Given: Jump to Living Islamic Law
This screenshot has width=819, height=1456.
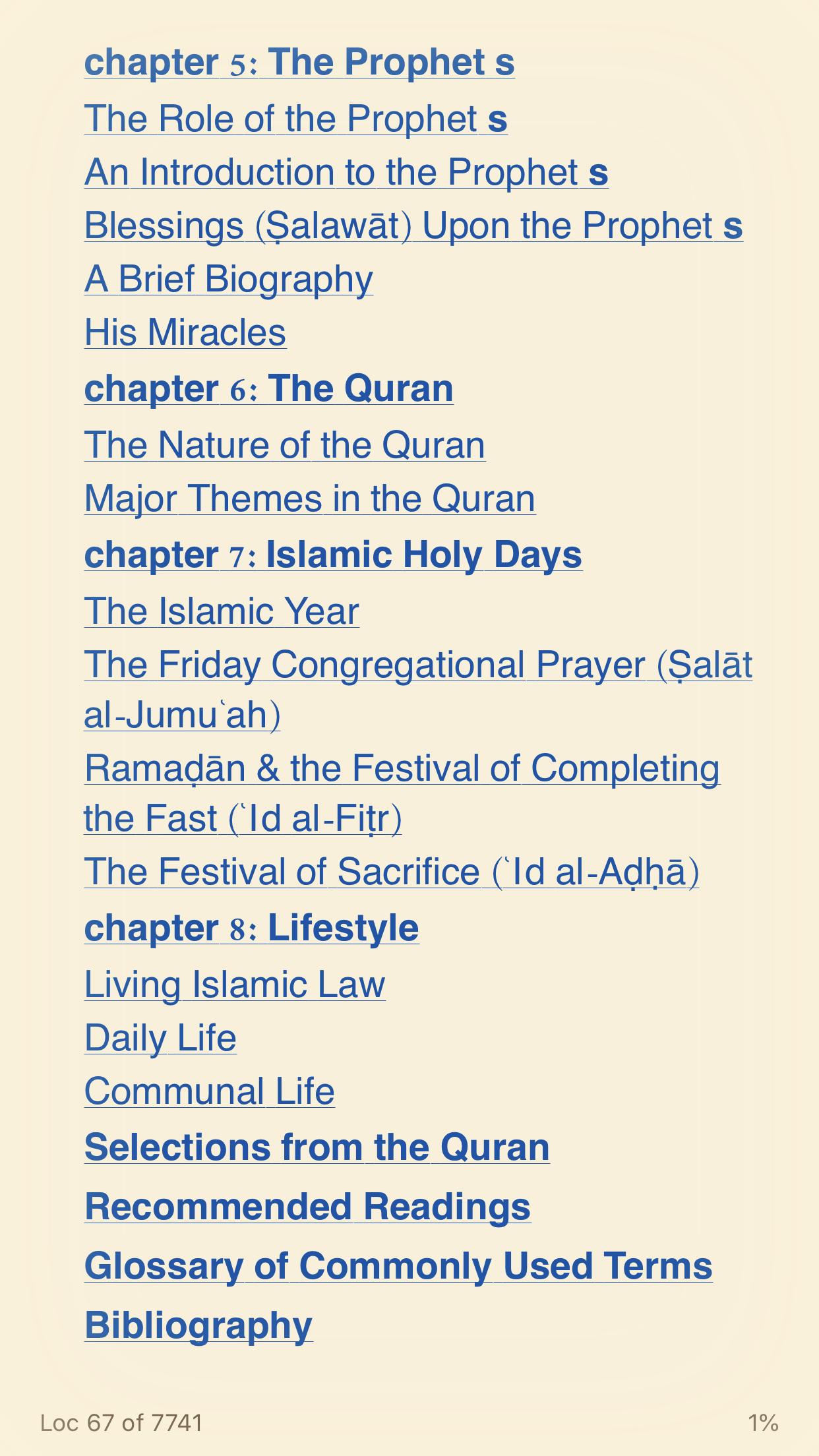Looking at the screenshot, I should coord(235,985).
